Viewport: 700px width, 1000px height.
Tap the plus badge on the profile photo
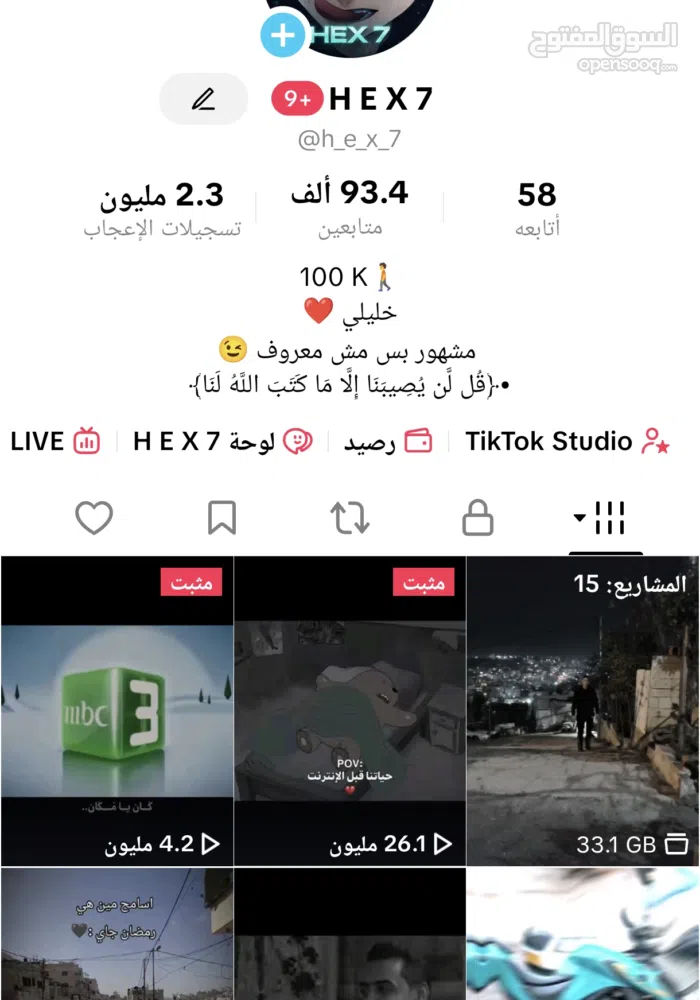pyautogui.click(x=283, y=35)
